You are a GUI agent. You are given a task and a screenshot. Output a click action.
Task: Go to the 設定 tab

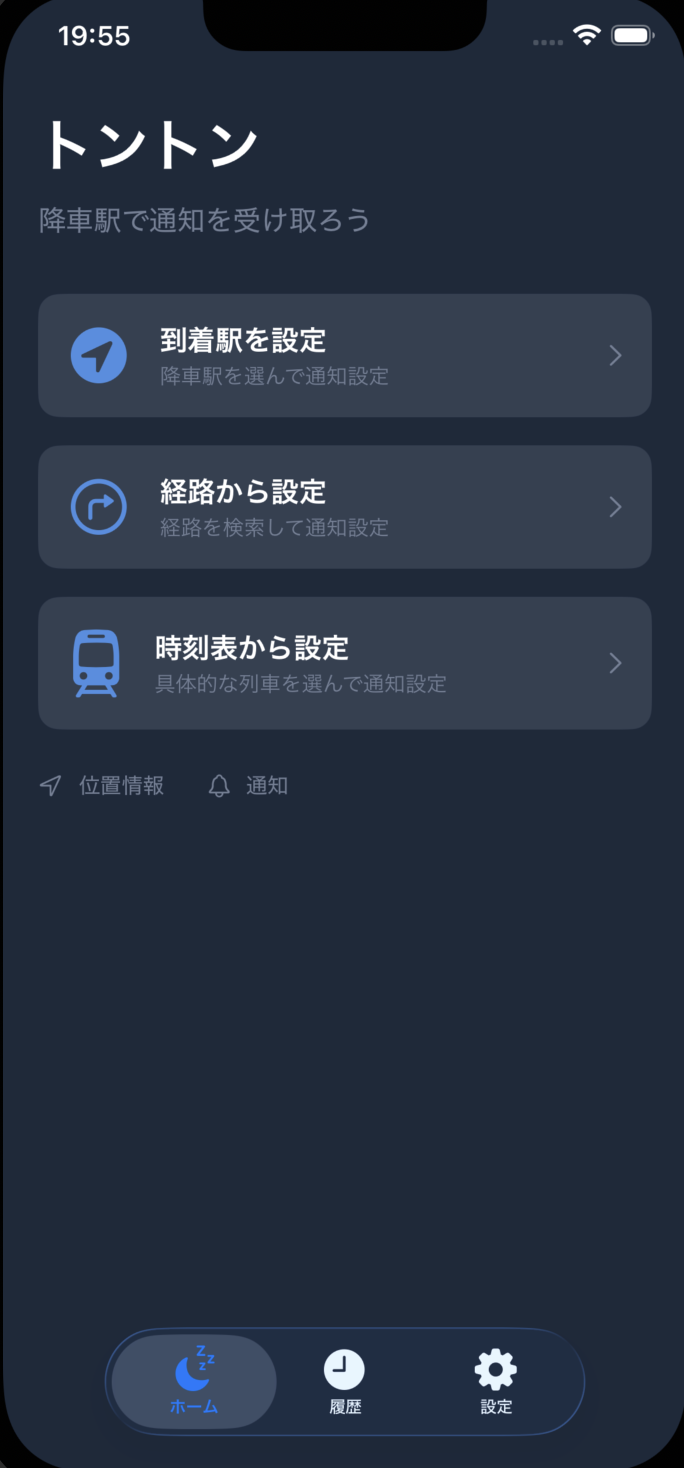495,1382
